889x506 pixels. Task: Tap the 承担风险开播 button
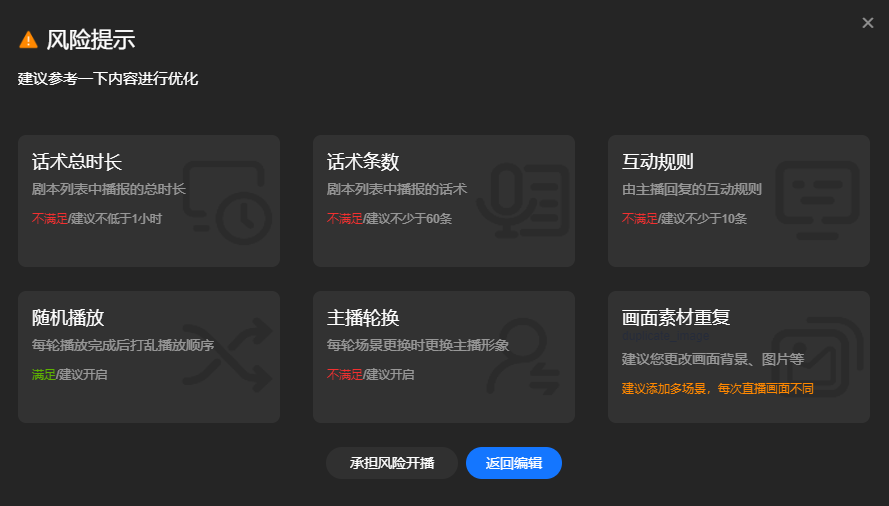coord(392,463)
